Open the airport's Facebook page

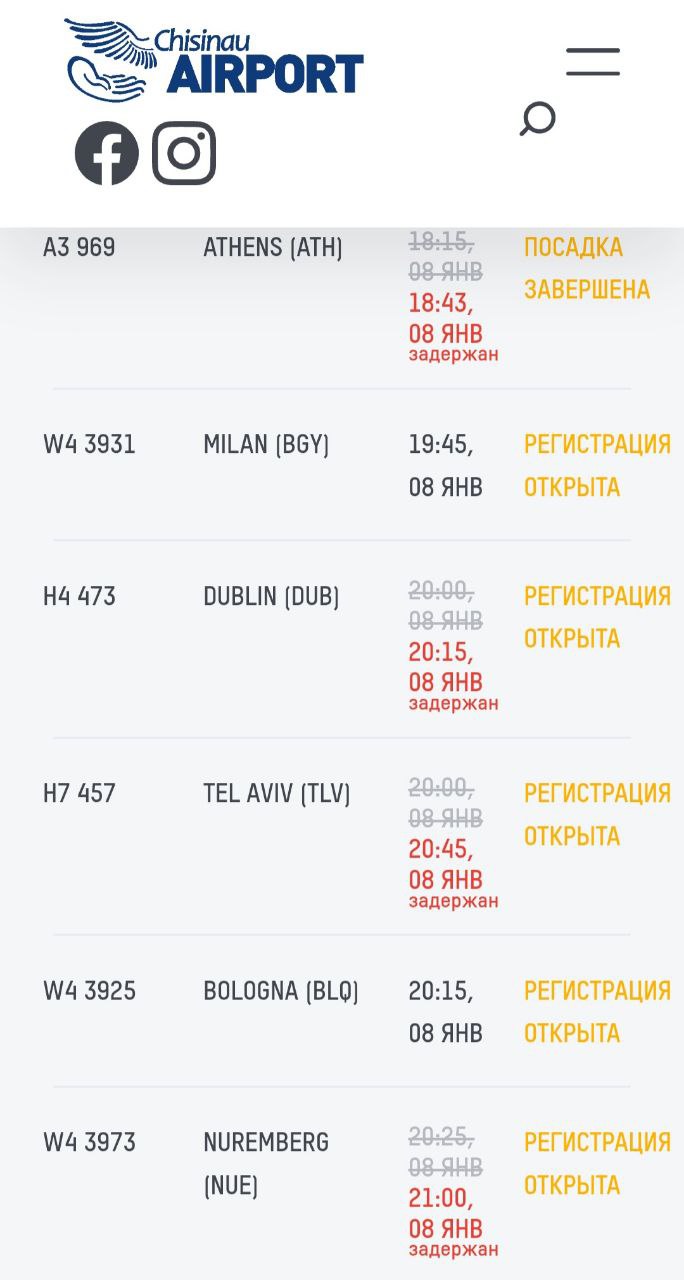(x=107, y=154)
